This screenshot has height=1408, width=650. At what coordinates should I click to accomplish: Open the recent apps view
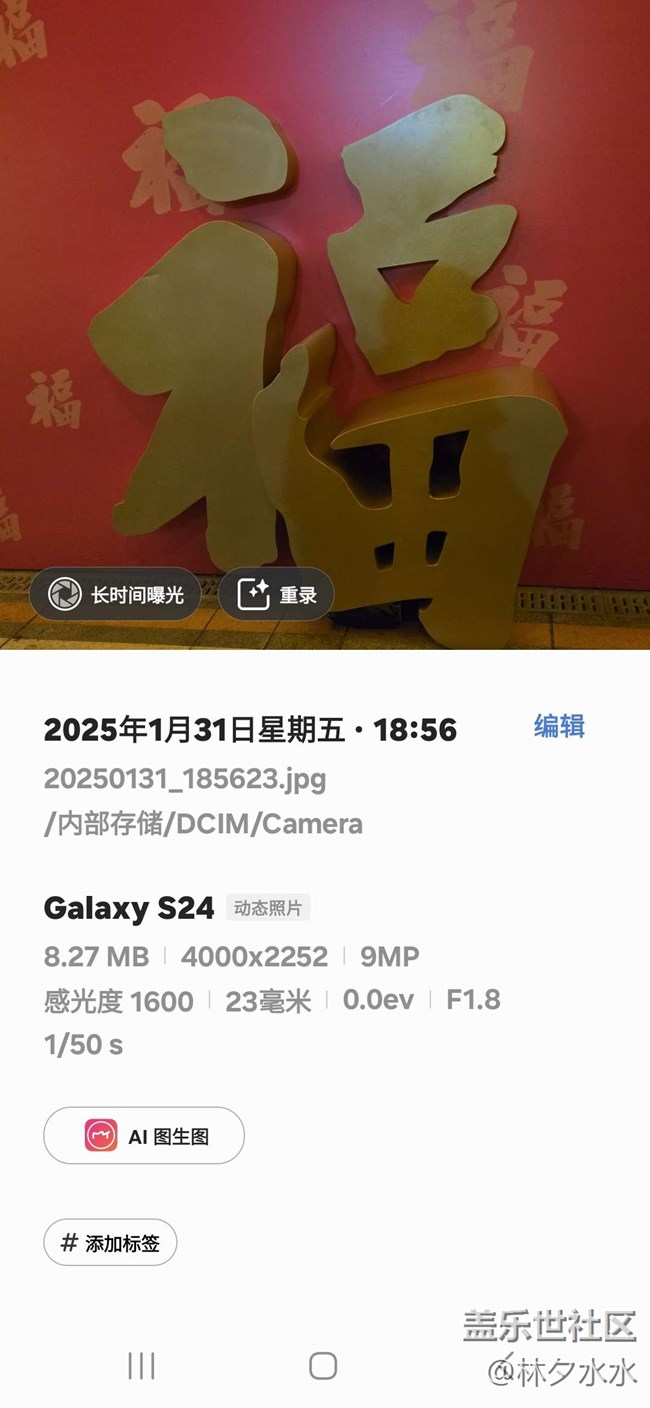pyautogui.click(x=141, y=1366)
